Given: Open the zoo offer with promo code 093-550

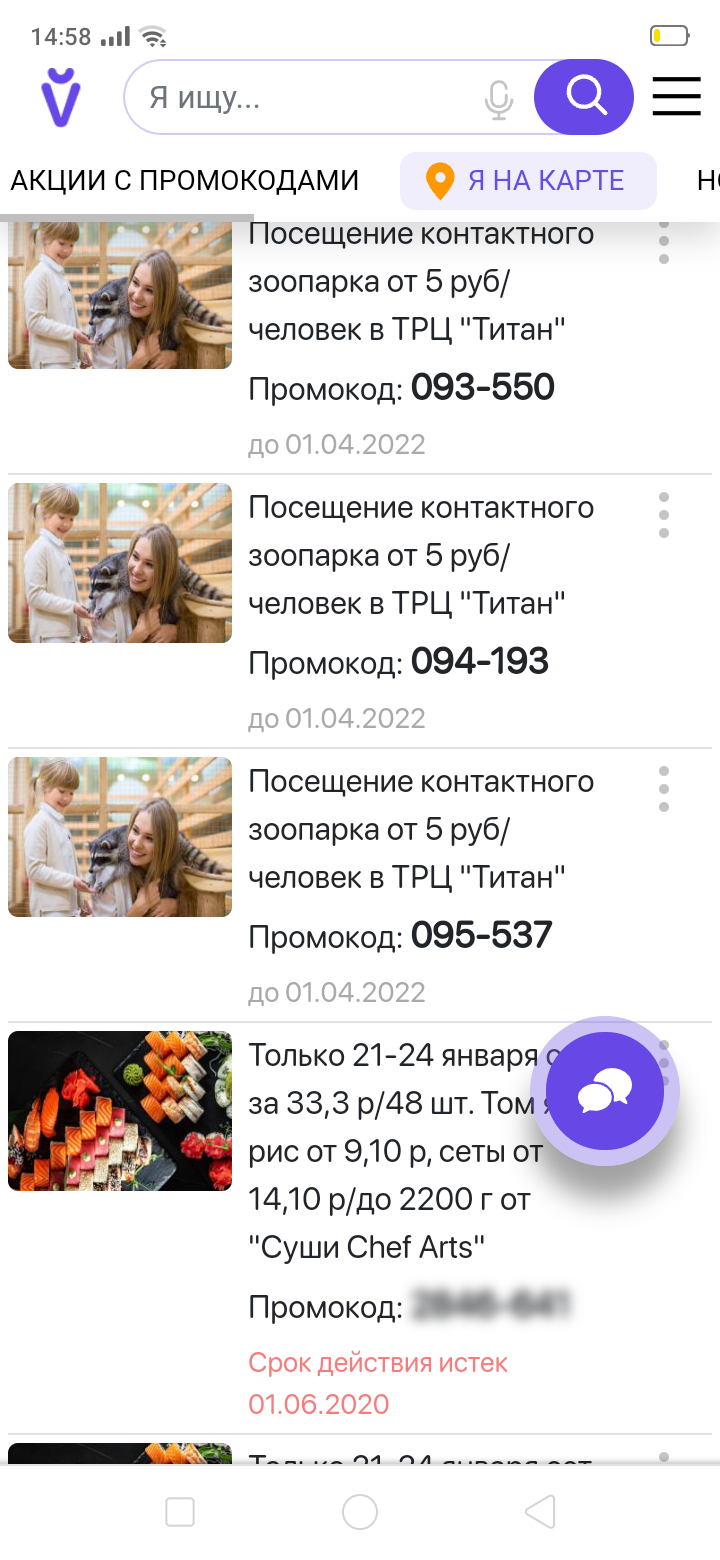Looking at the screenshot, I should click(x=420, y=282).
